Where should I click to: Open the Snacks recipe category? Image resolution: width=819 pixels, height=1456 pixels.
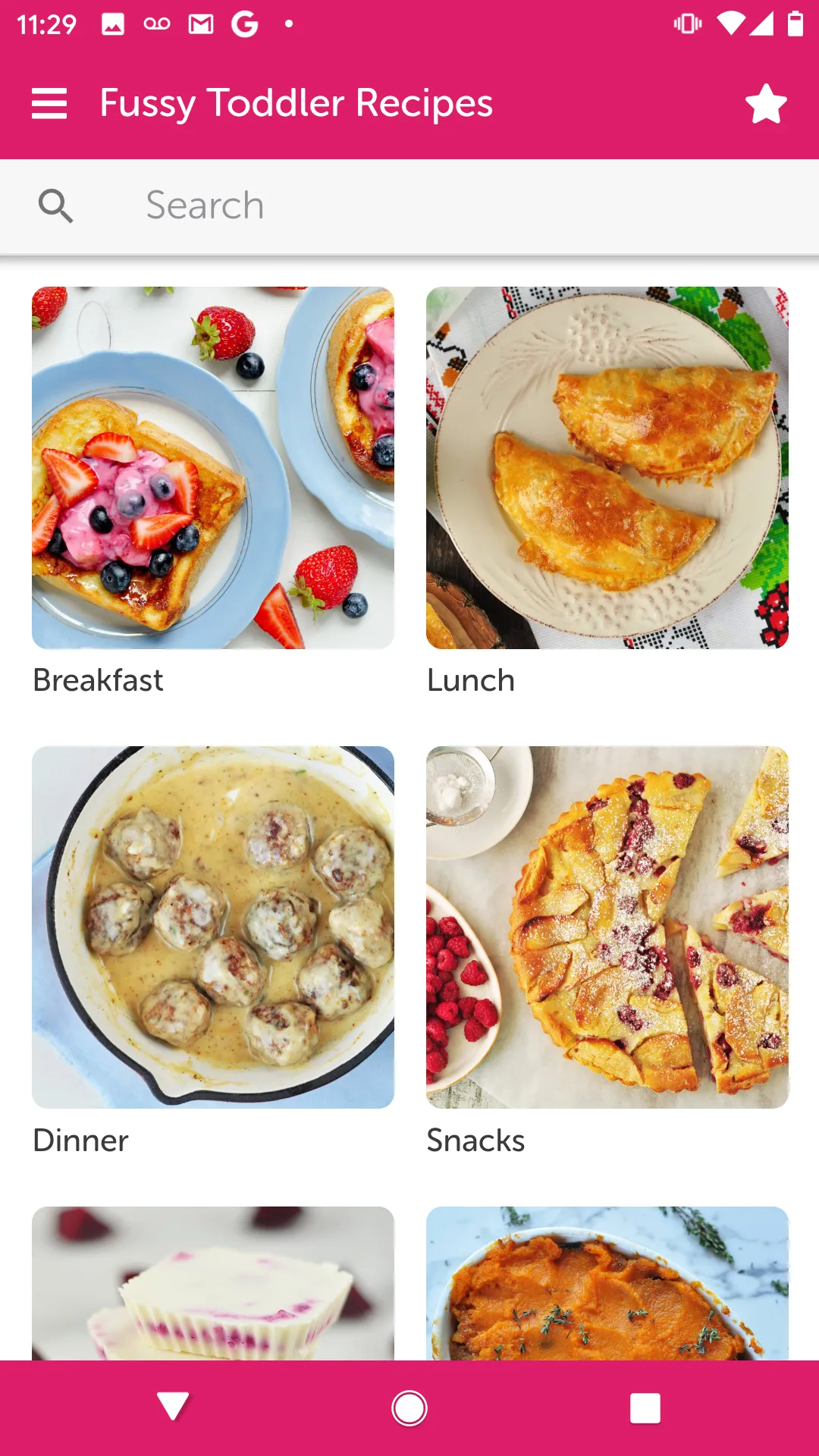pos(607,927)
